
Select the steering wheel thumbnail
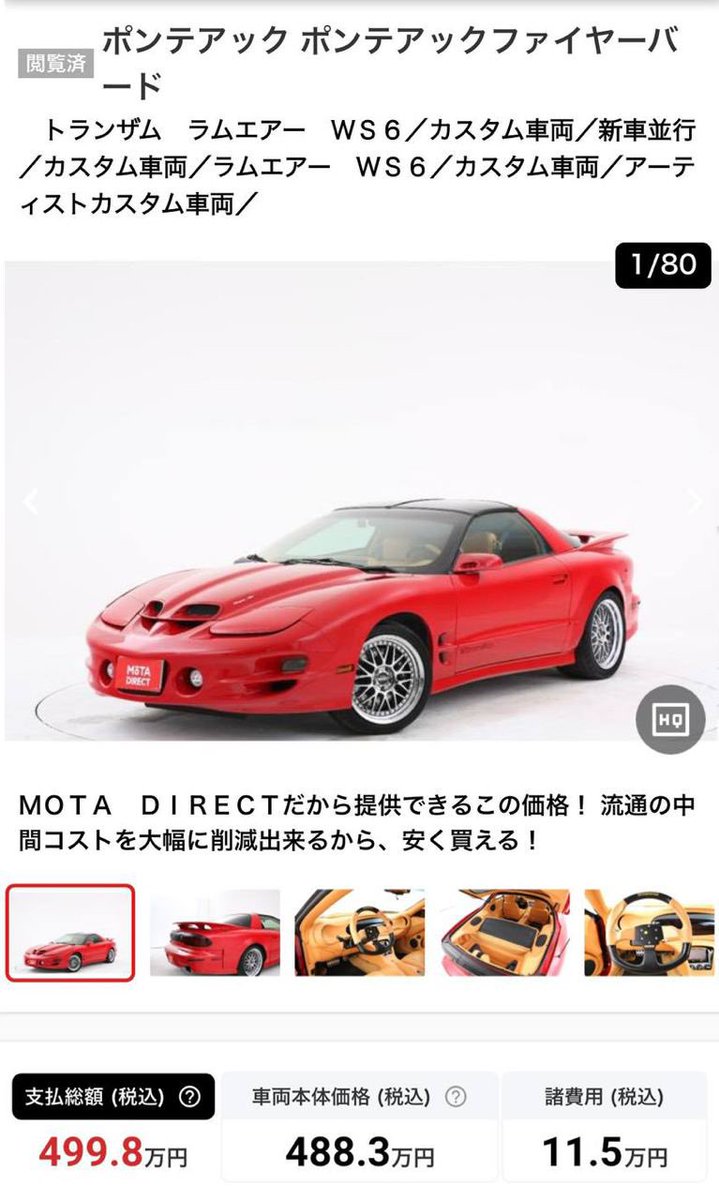(x=650, y=932)
